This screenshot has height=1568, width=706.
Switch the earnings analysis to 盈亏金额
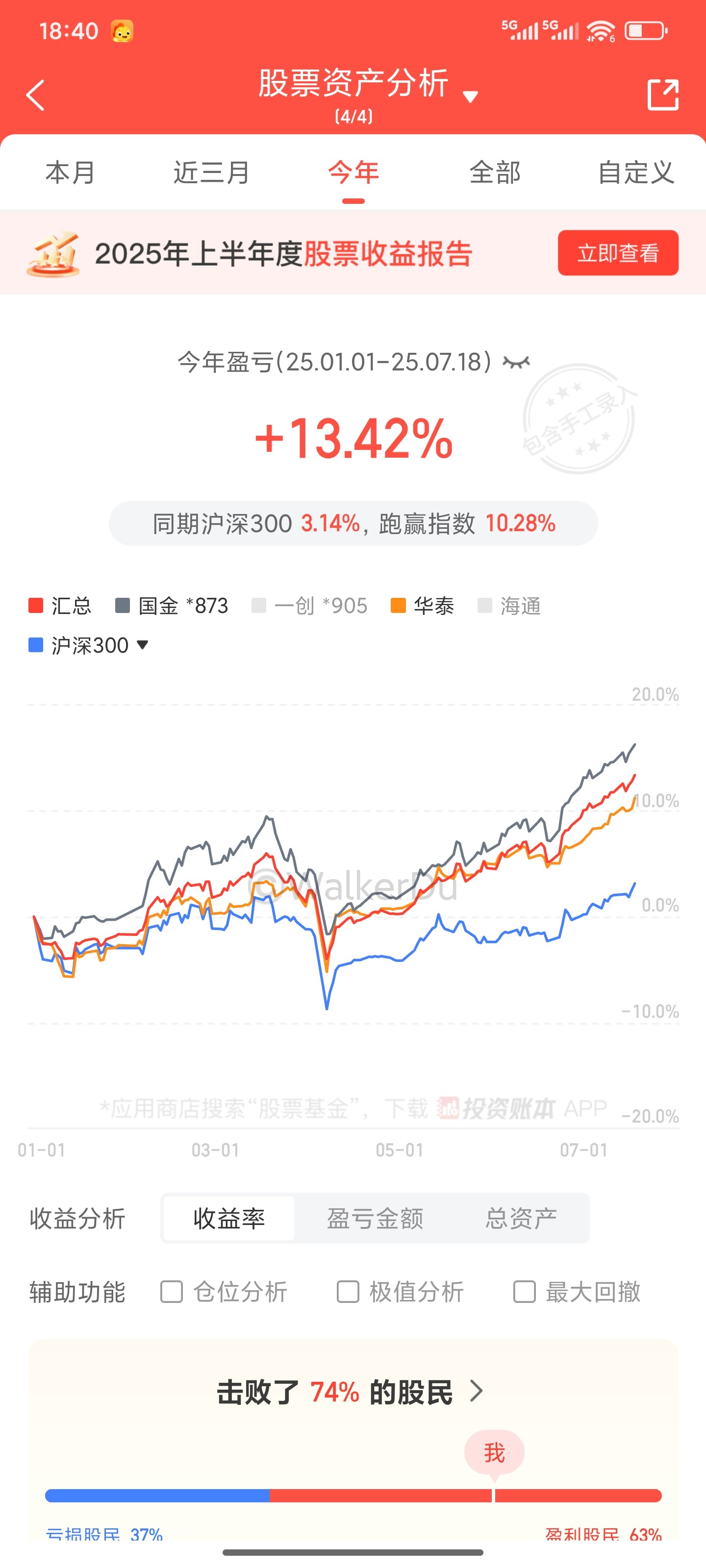pos(375,1219)
